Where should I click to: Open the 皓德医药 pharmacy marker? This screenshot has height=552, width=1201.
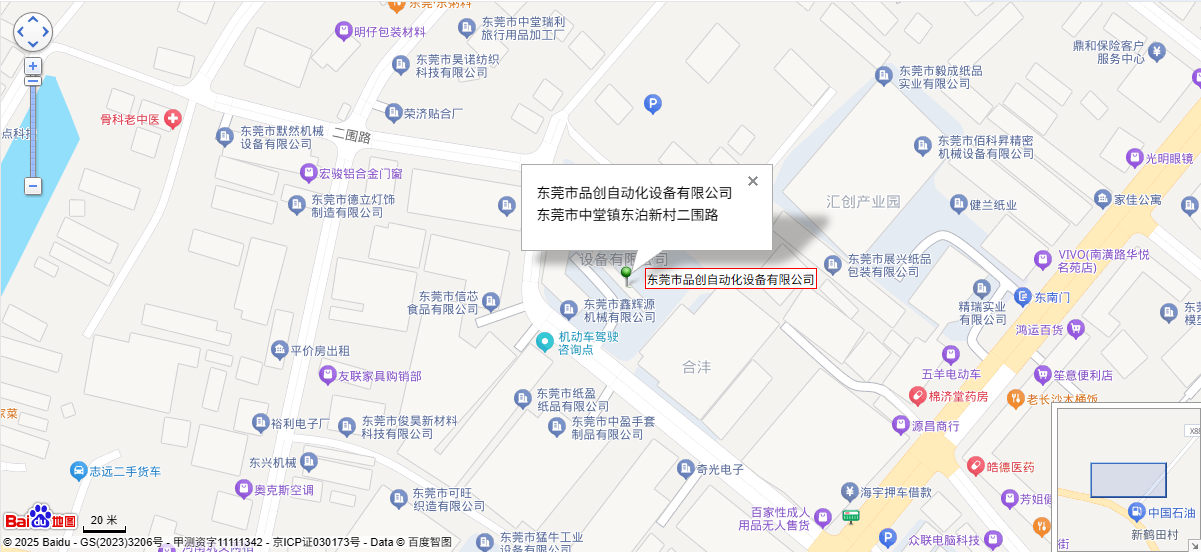coord(975,466)
